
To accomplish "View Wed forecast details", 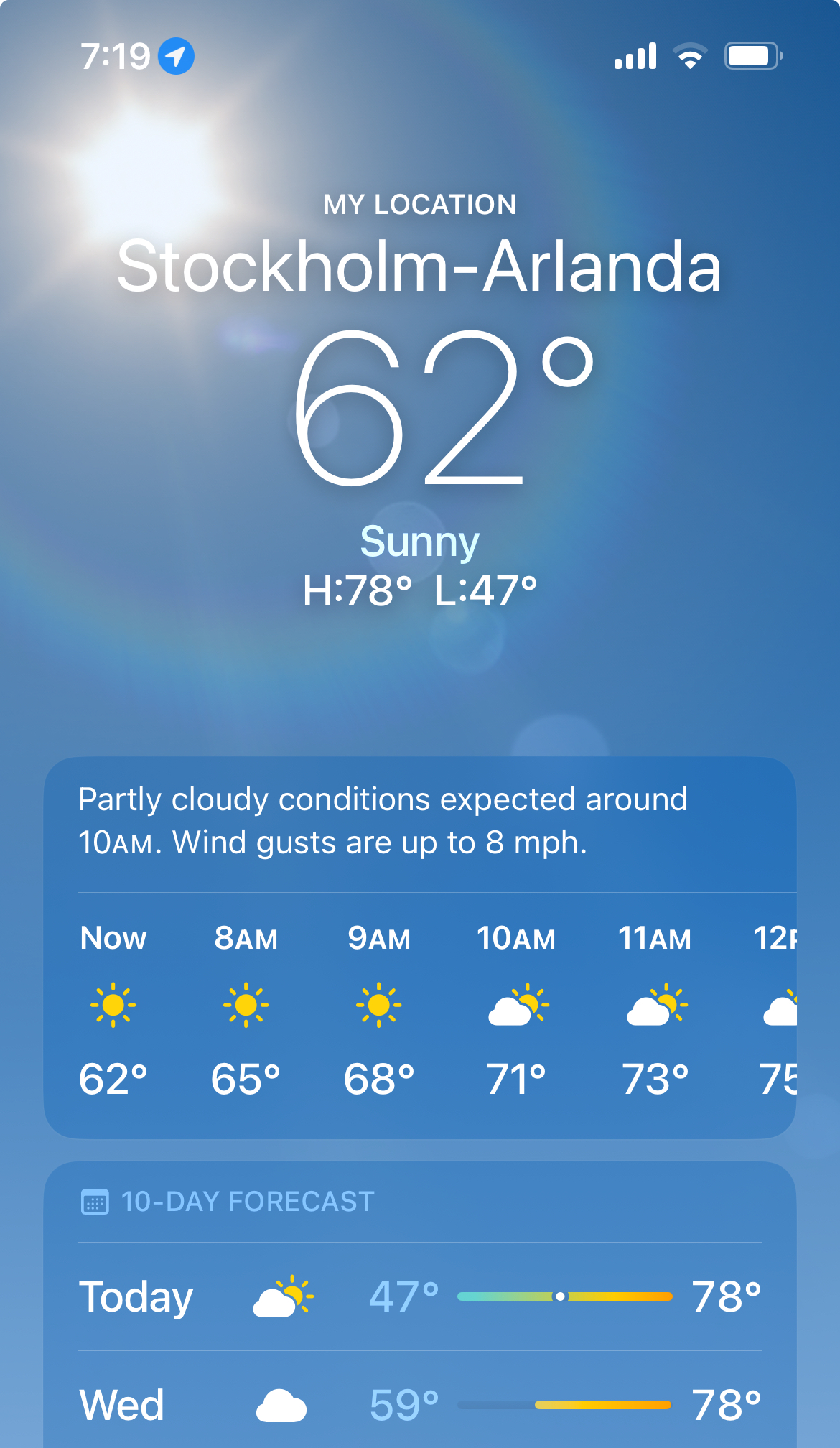I will (419, 1404).
